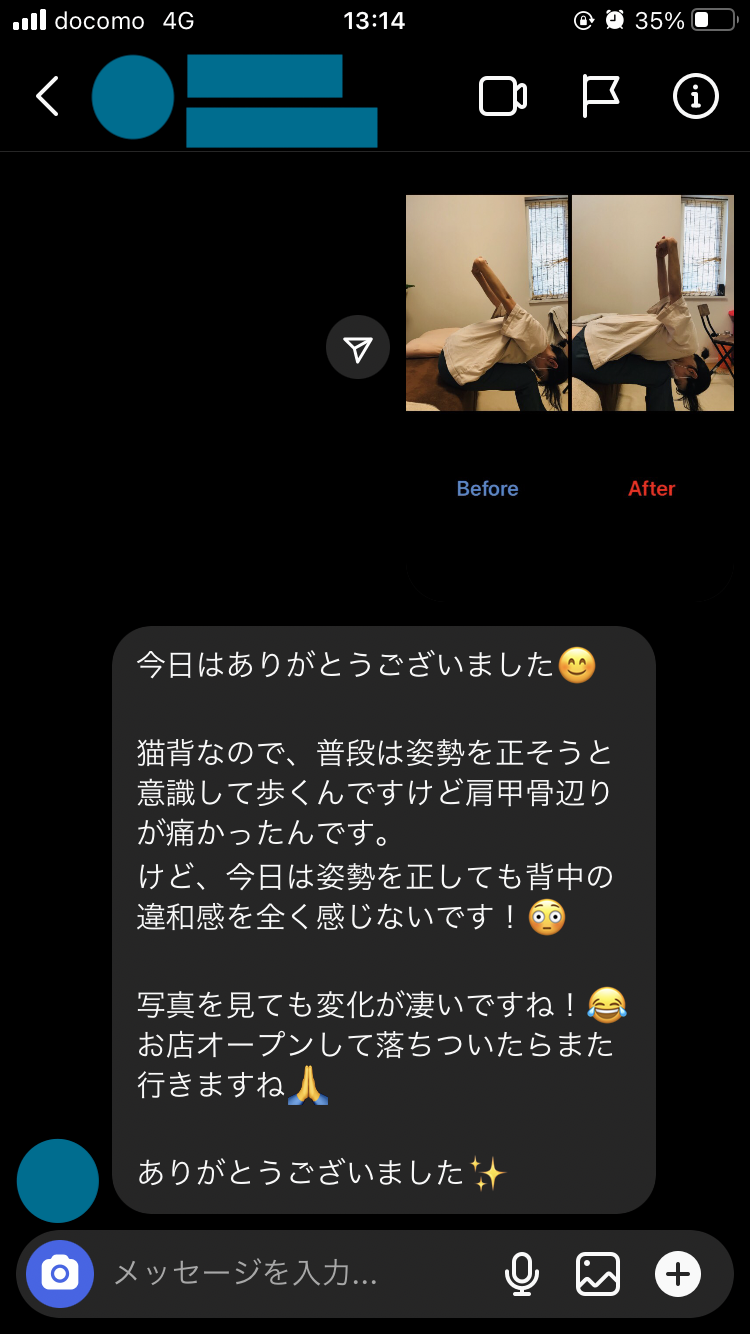Record a voice message with microphone
The image size is (750, 1334).
(521, 1274)
